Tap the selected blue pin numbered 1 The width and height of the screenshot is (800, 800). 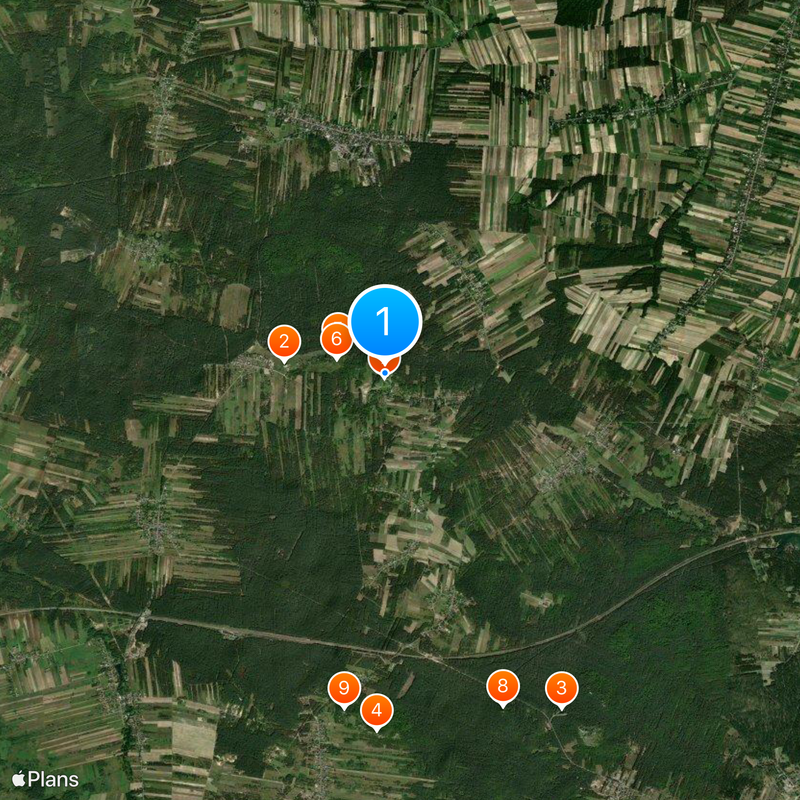tap(385, 321)
